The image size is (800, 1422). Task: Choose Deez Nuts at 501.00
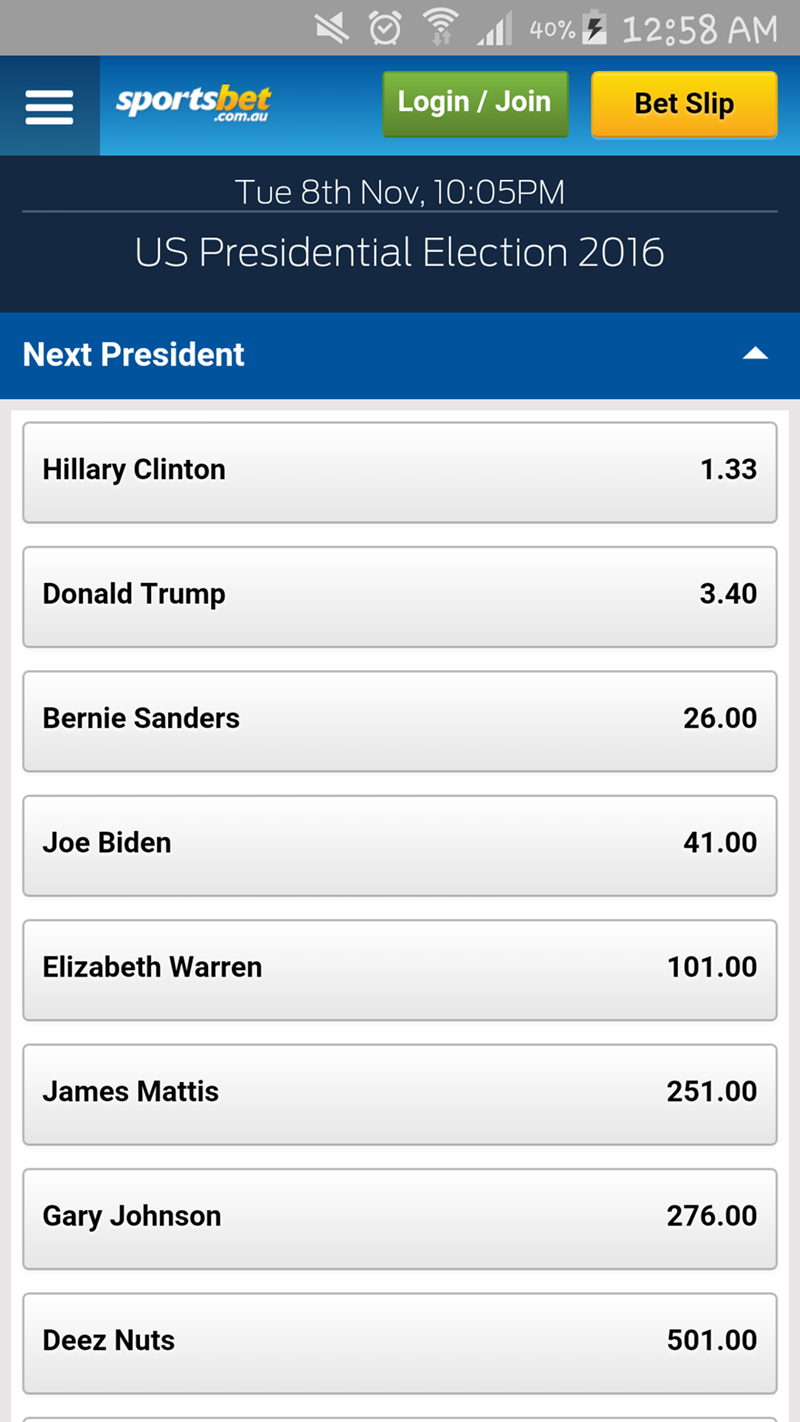tap(400, 1342)
